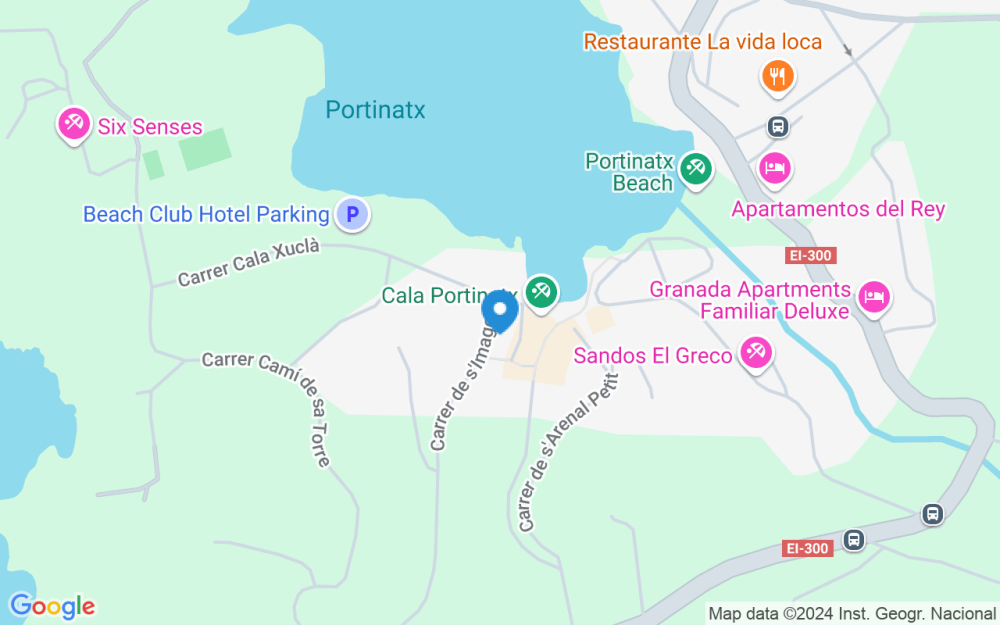Open Granada Apartments Familiar Deluxe marker

874,296
